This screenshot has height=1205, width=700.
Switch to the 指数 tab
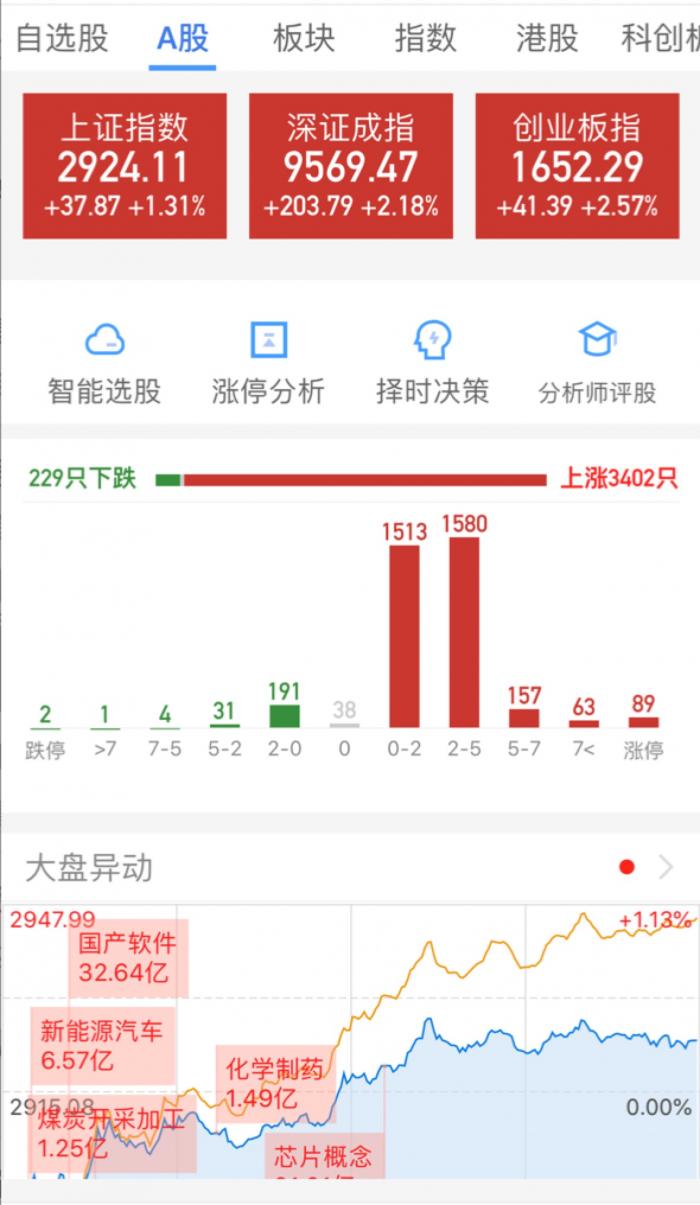[425, 38]
